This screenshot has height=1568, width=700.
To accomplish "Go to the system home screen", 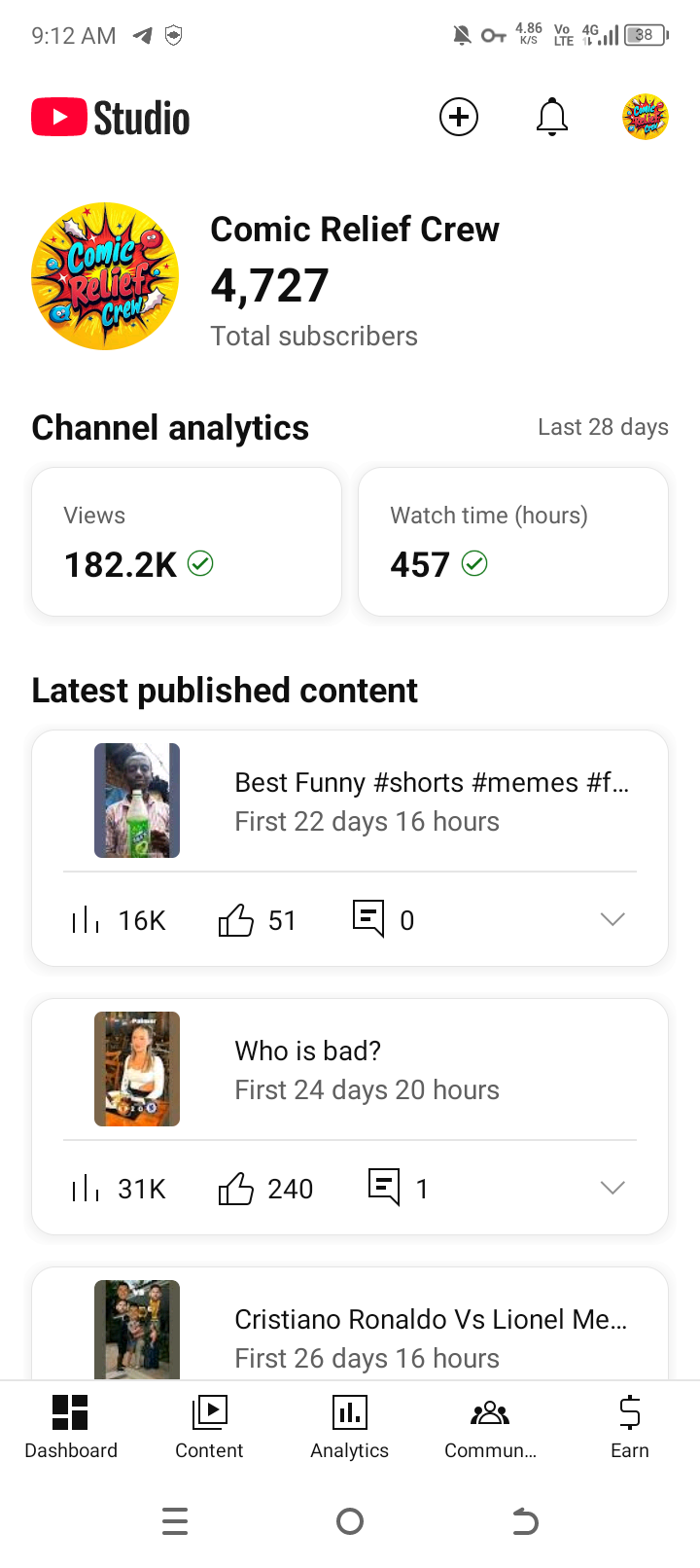I will point(350,1521).
